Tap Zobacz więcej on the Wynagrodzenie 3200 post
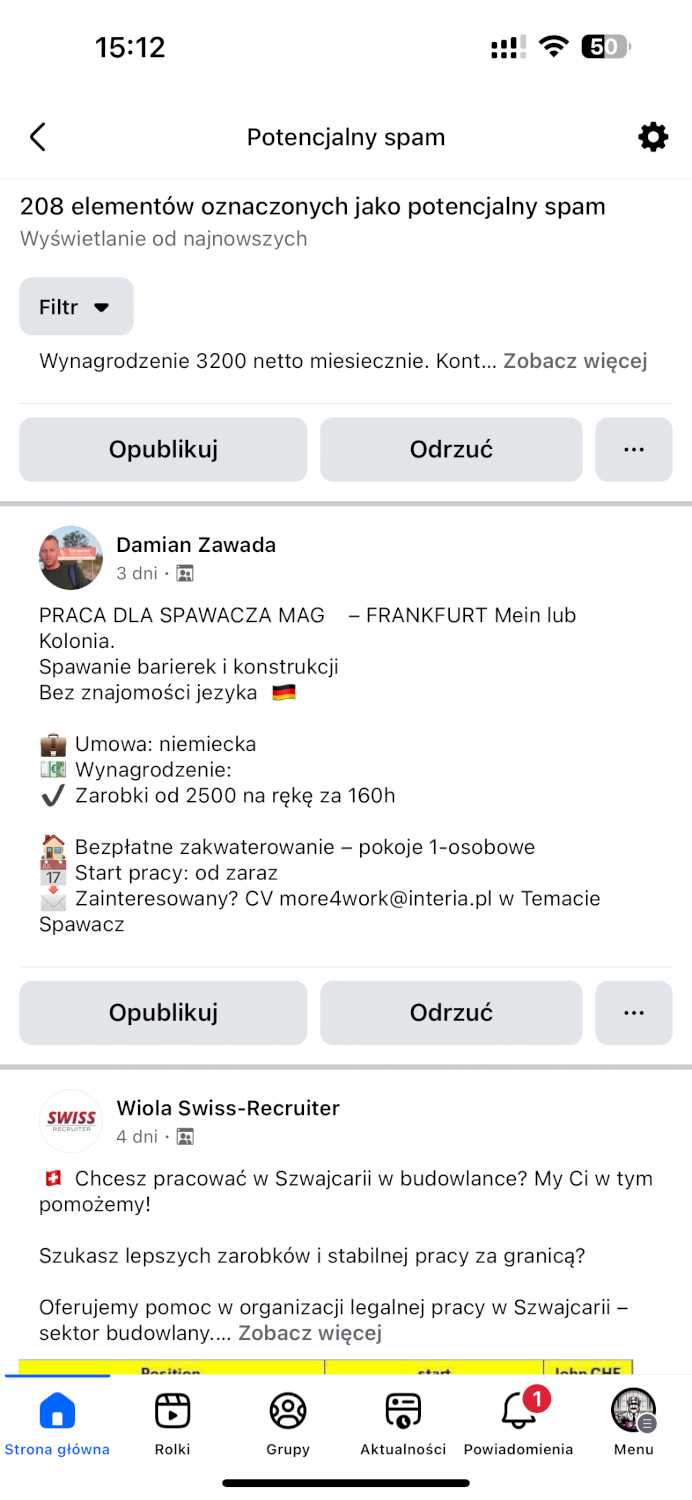692x1500 pixels. click(x=575, y=361)
